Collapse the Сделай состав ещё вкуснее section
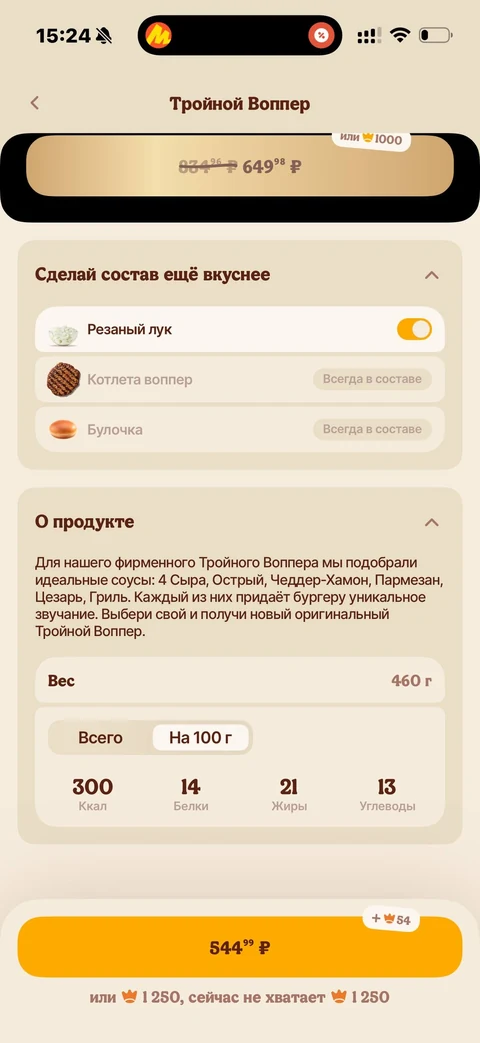 431,275
